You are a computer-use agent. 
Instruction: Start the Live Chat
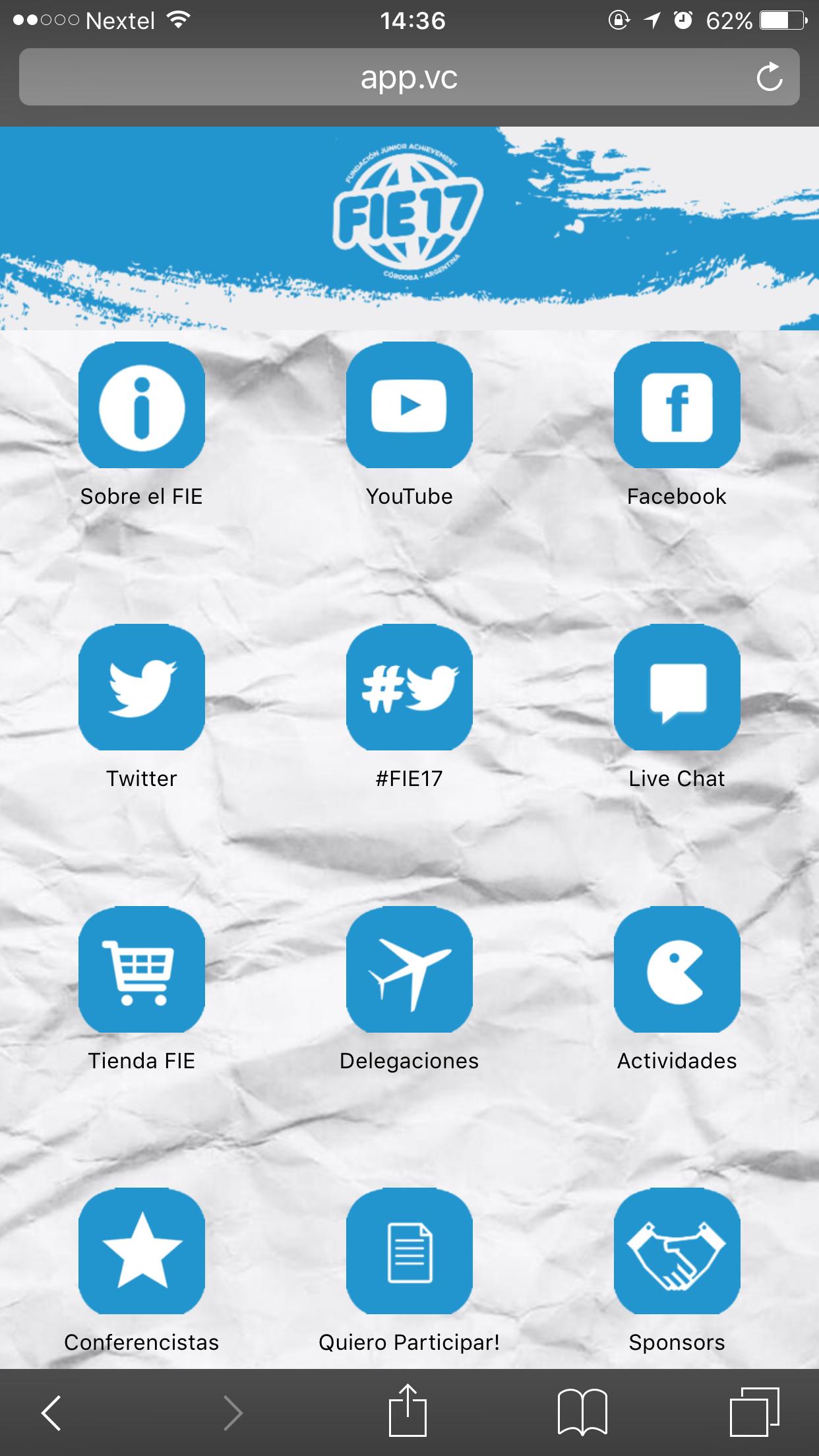[x=677, y=687]
